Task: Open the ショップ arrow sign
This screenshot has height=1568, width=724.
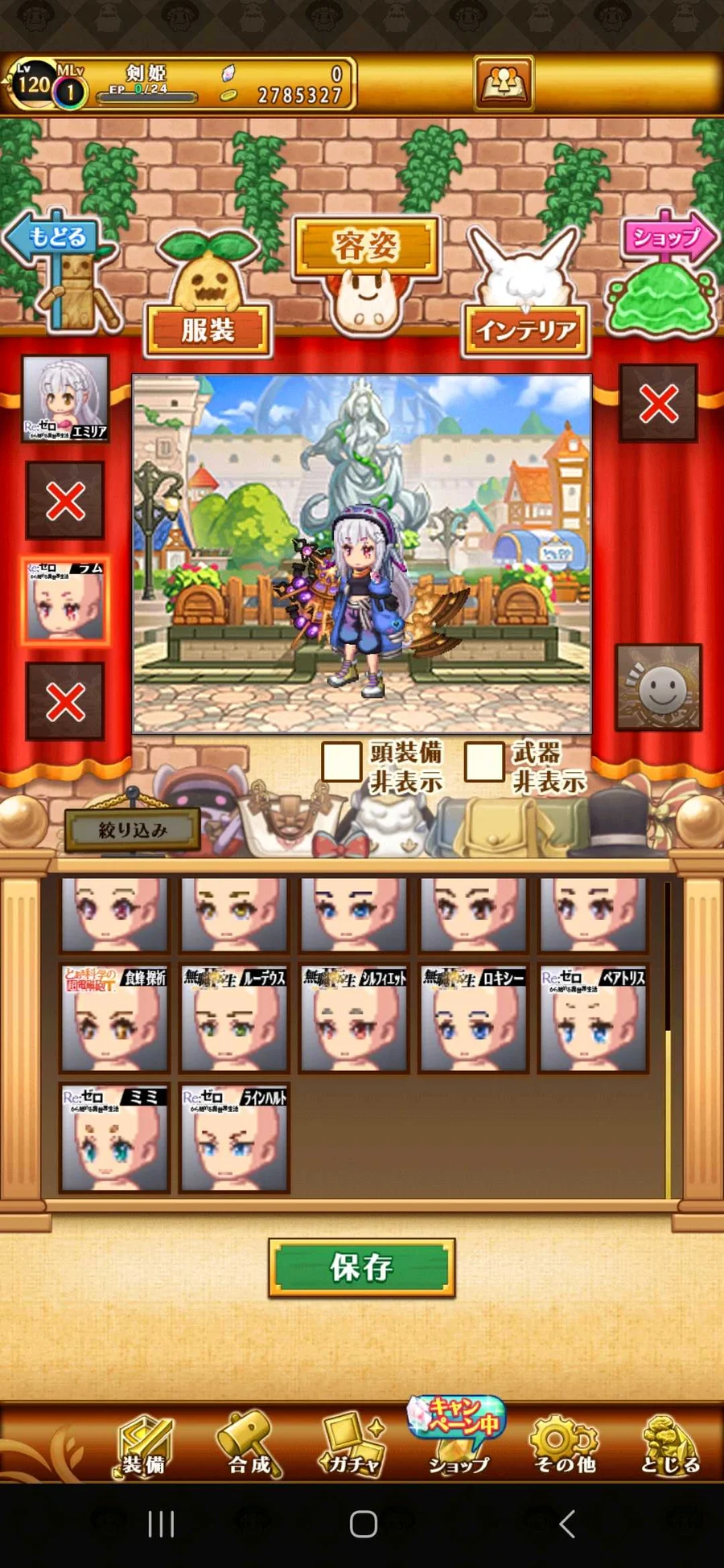Action: pos(667,238)
